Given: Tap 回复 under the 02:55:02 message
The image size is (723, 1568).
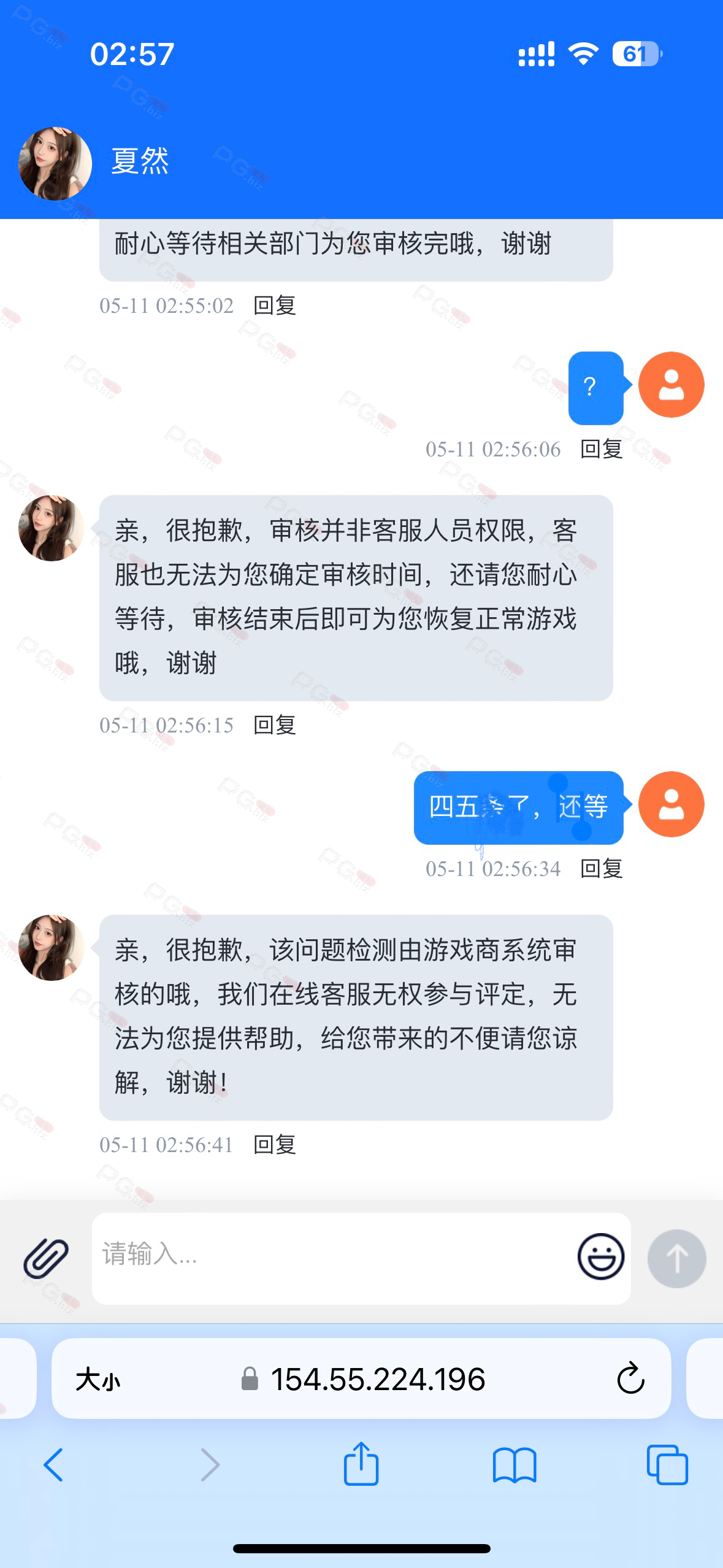Looking at the screenshot, I should (x=275, y=305).
